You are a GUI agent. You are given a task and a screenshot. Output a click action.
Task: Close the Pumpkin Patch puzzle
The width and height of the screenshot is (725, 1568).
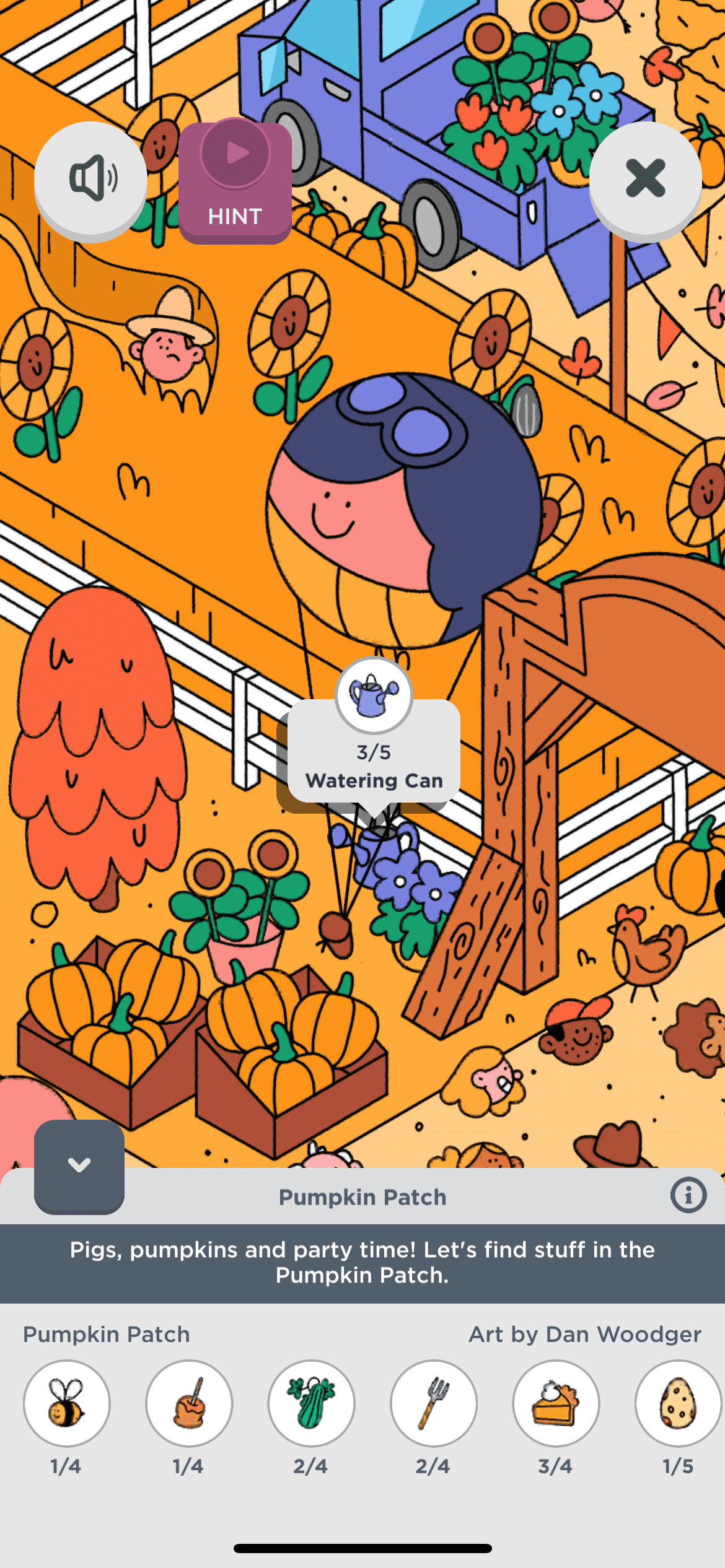click(x=645, y=178)
